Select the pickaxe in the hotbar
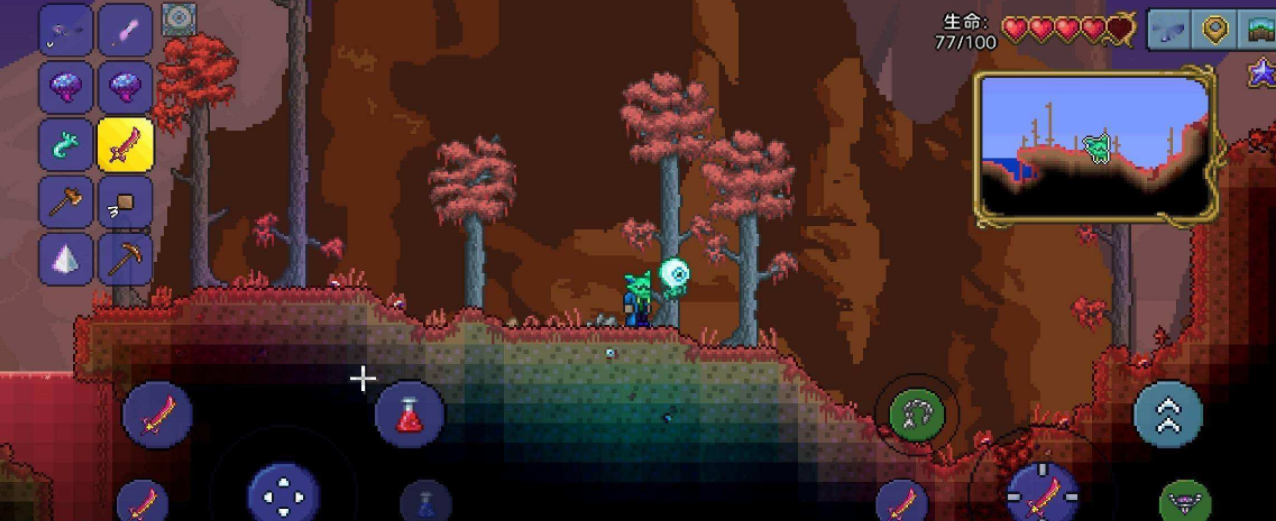Image resolution: width=1276 pixels, height=521 pixels. tap(125, 259)
